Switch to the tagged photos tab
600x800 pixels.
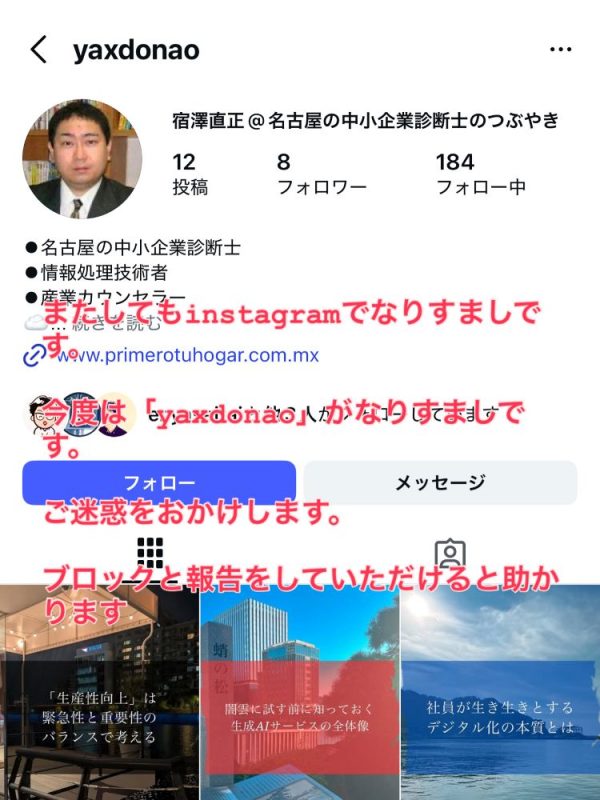click(x=450, y=553)
